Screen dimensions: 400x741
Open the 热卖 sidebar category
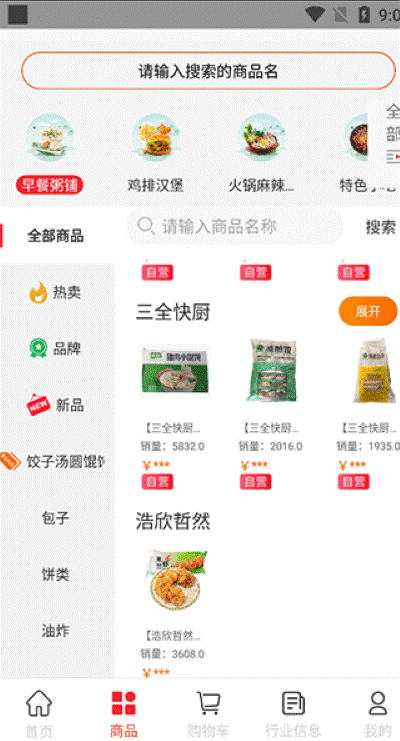tap(57, 292)
